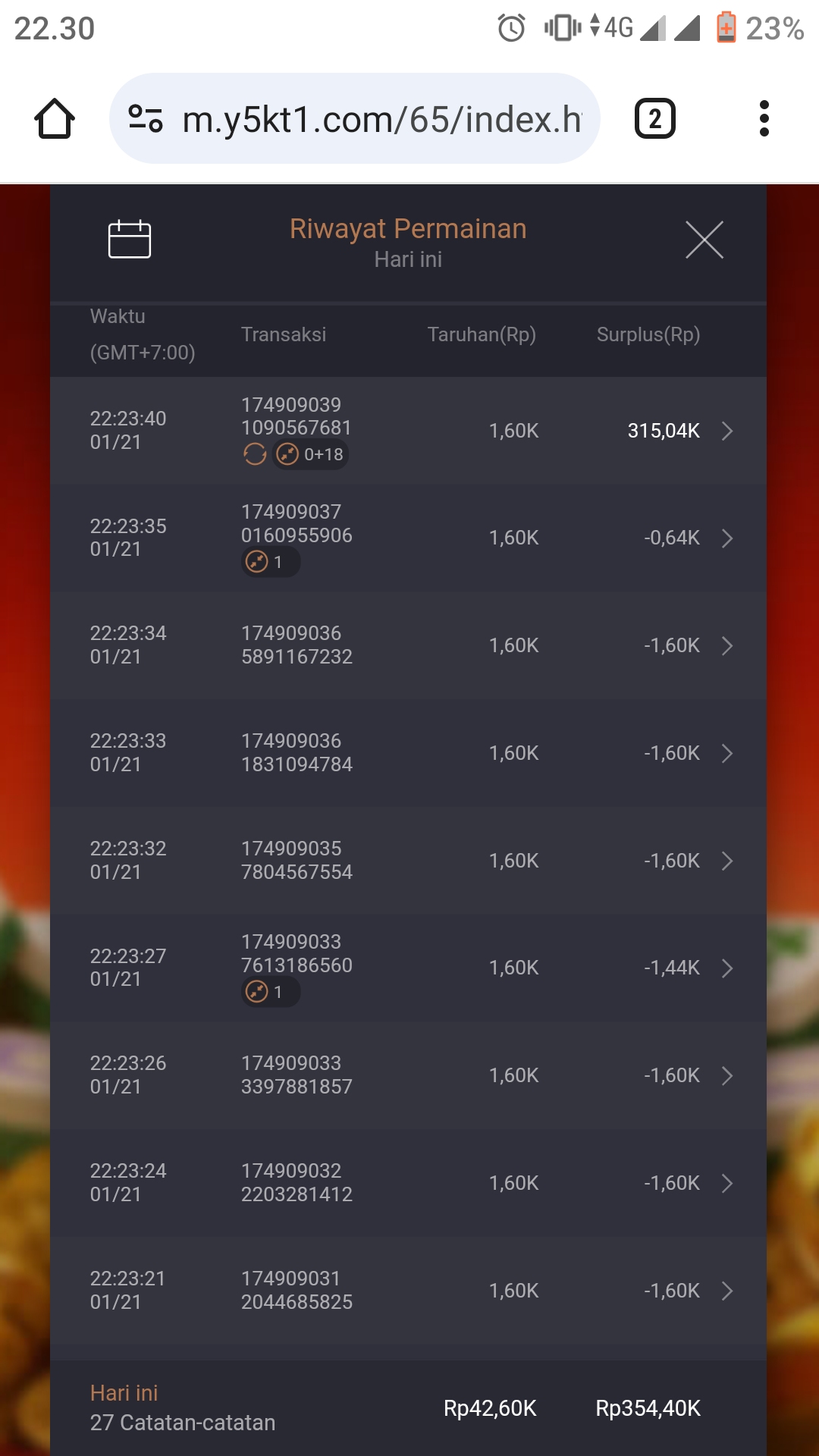
Task: Open the calendar date picker icon
Action: [129, 240]
